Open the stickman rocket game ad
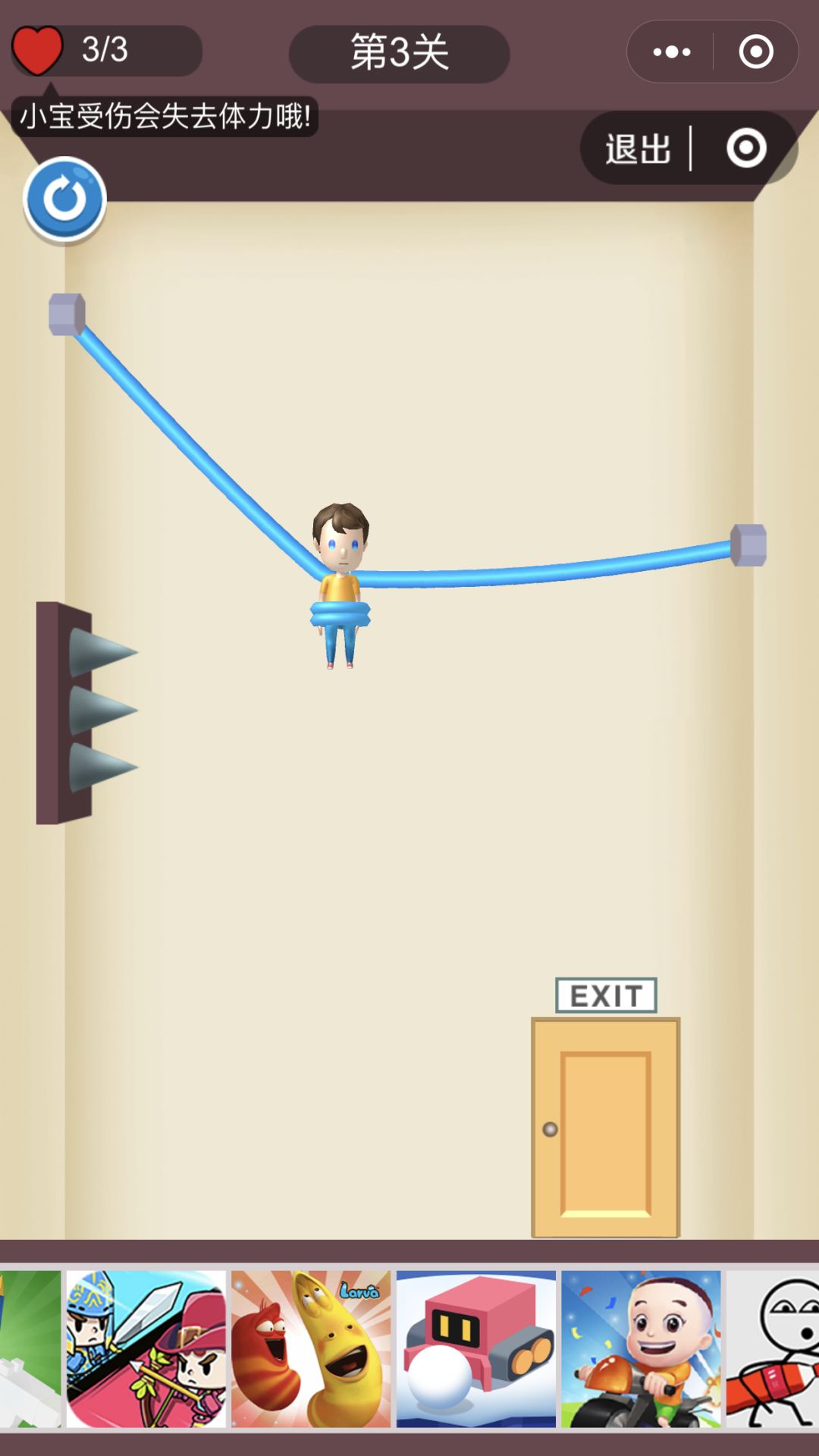Image resolution: width=819 pixels, height=1456 pixels. (x=773, y=1349)
